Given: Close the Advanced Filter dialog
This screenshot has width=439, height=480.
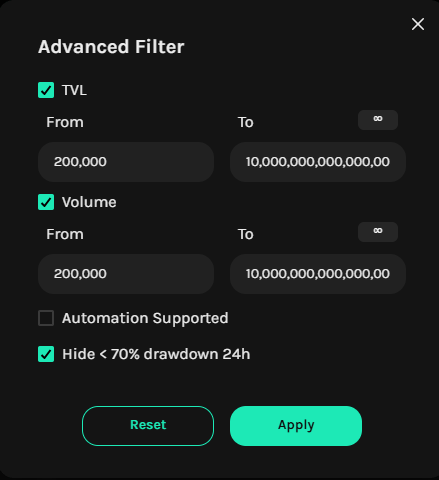Looking at the screenshot, I should pyautogui.click(x=418, y=24).
